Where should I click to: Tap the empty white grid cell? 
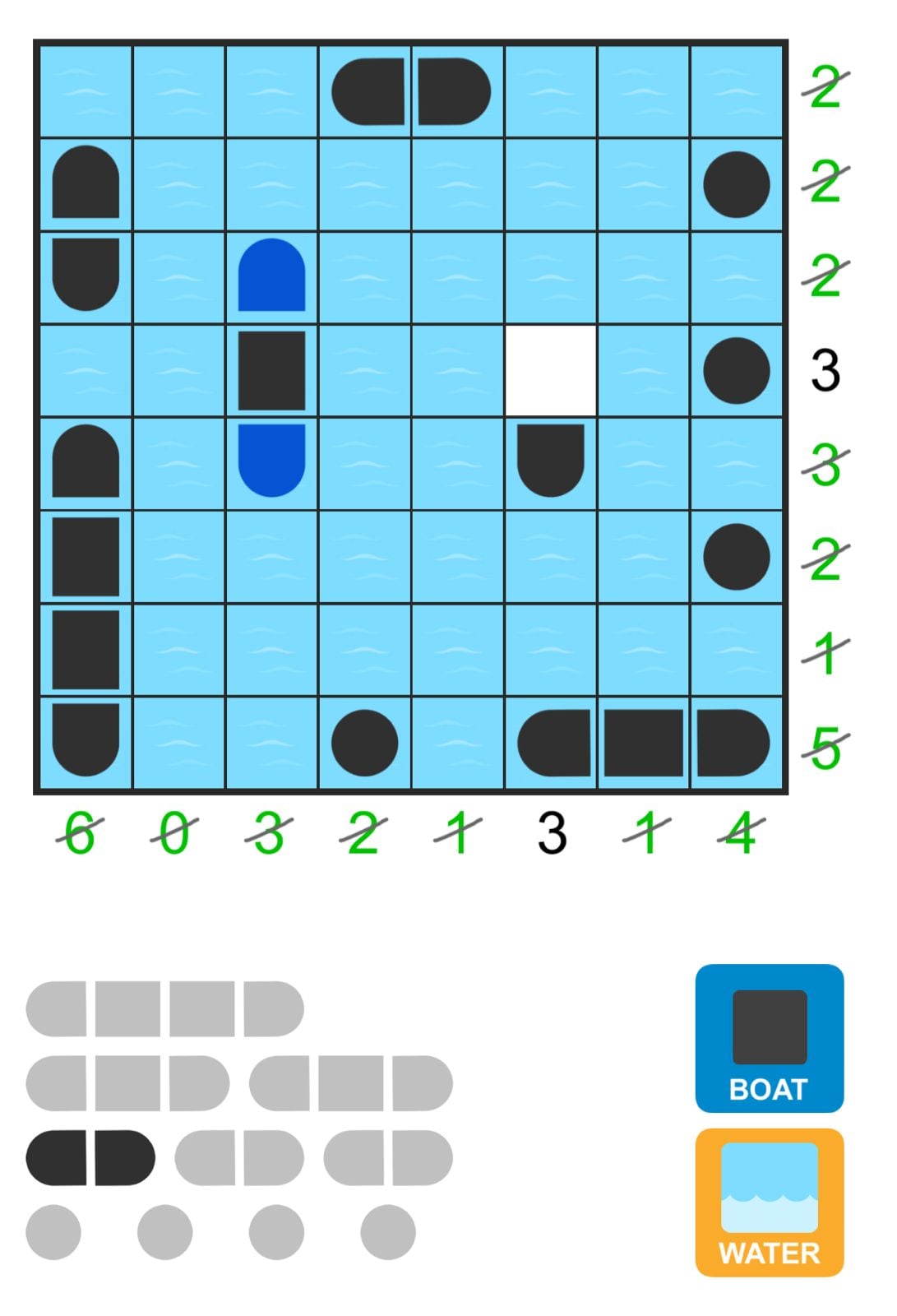550,370
